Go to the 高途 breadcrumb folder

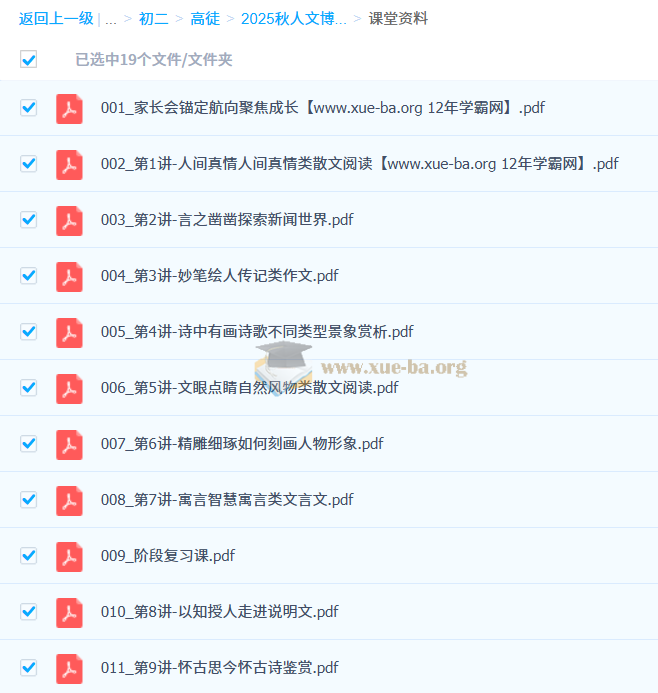click(x=206, y=18)
